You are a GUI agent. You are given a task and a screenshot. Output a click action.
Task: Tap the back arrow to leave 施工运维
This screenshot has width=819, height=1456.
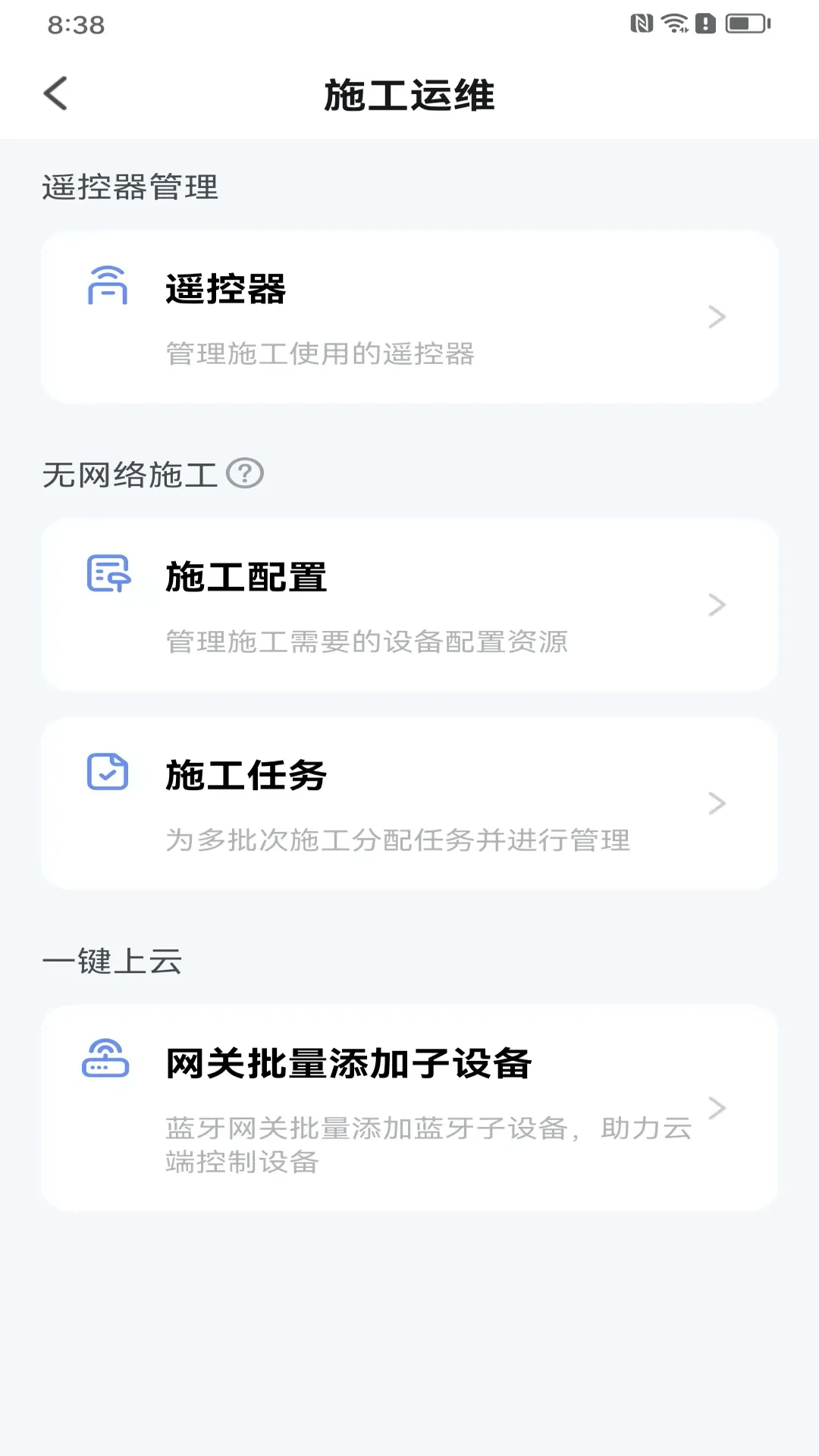[54, 95]
